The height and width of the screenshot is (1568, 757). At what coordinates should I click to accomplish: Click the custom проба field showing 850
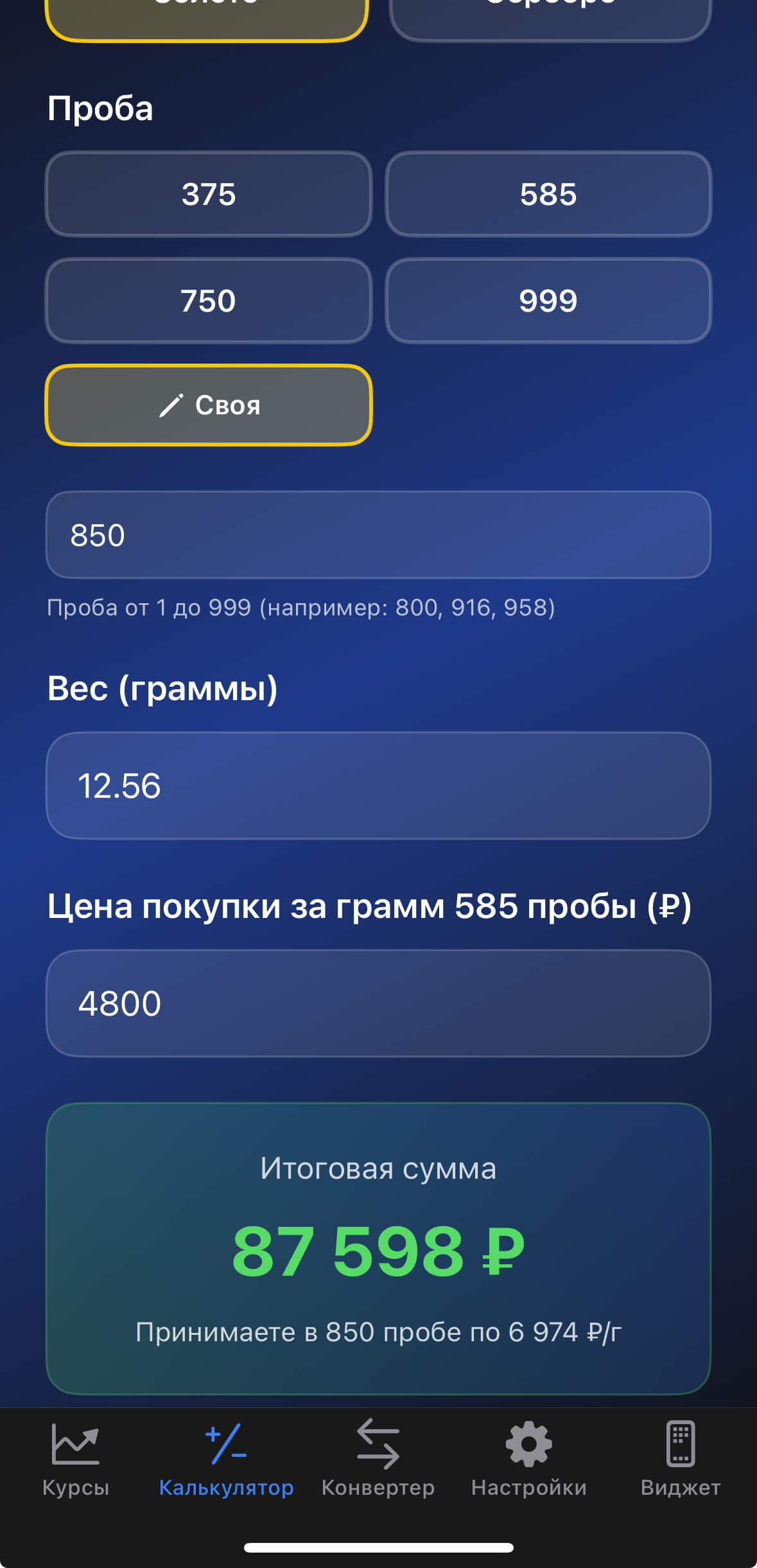tap(378, 534)
